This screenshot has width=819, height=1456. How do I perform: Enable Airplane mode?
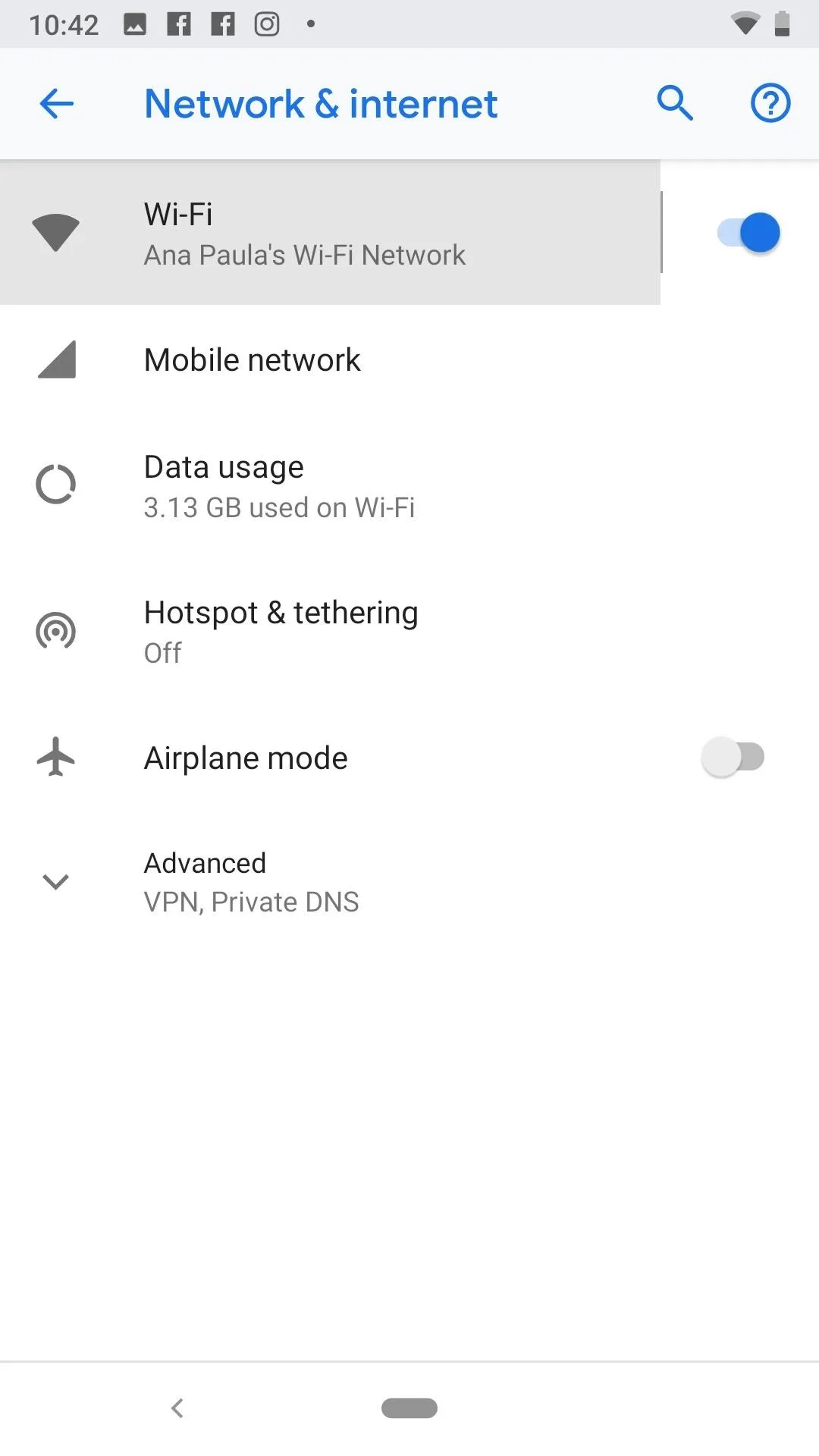[x=733, y=757]
